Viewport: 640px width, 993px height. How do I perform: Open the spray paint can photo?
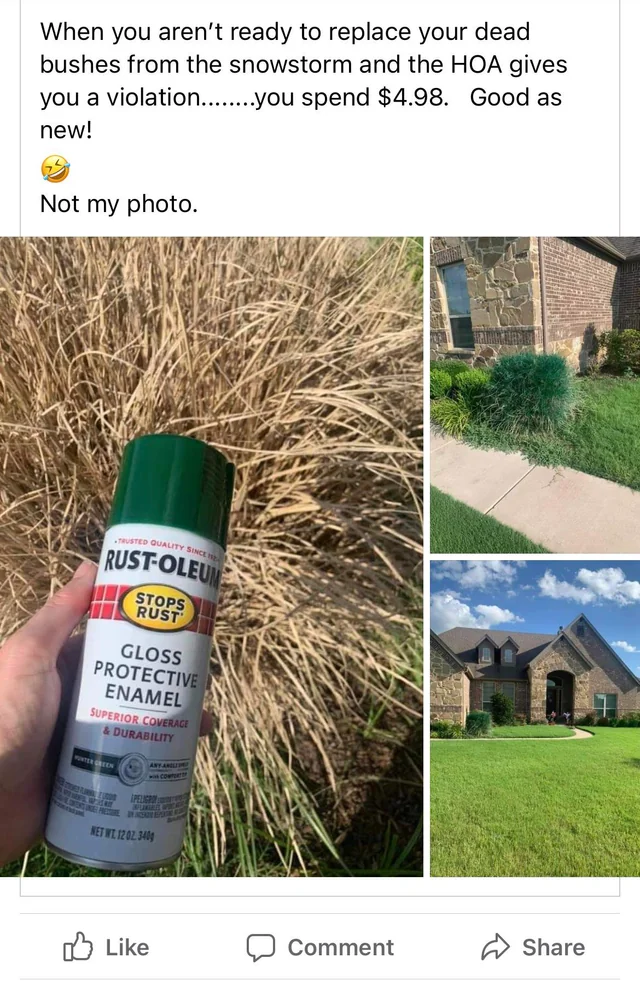[x=211, y=556]
